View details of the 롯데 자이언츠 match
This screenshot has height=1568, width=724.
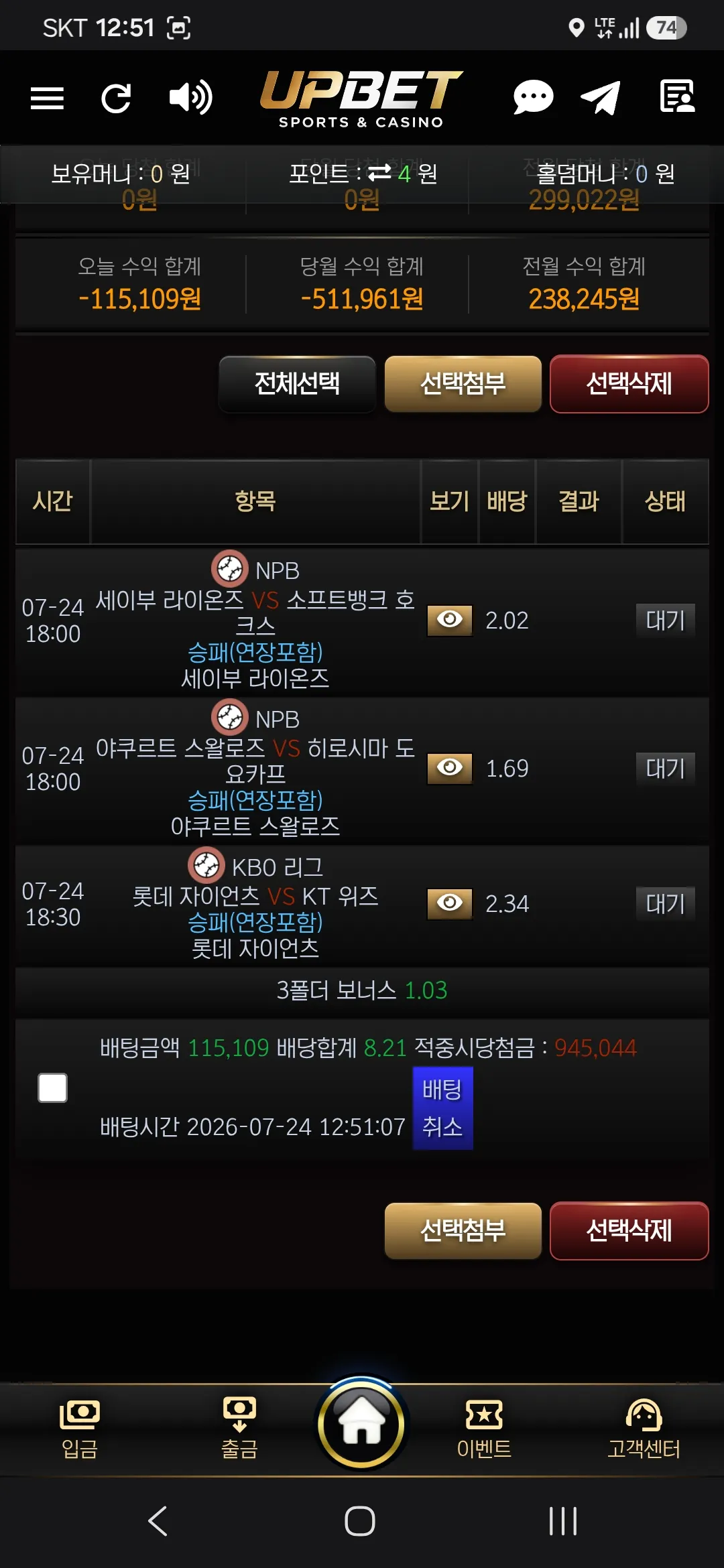450,903
